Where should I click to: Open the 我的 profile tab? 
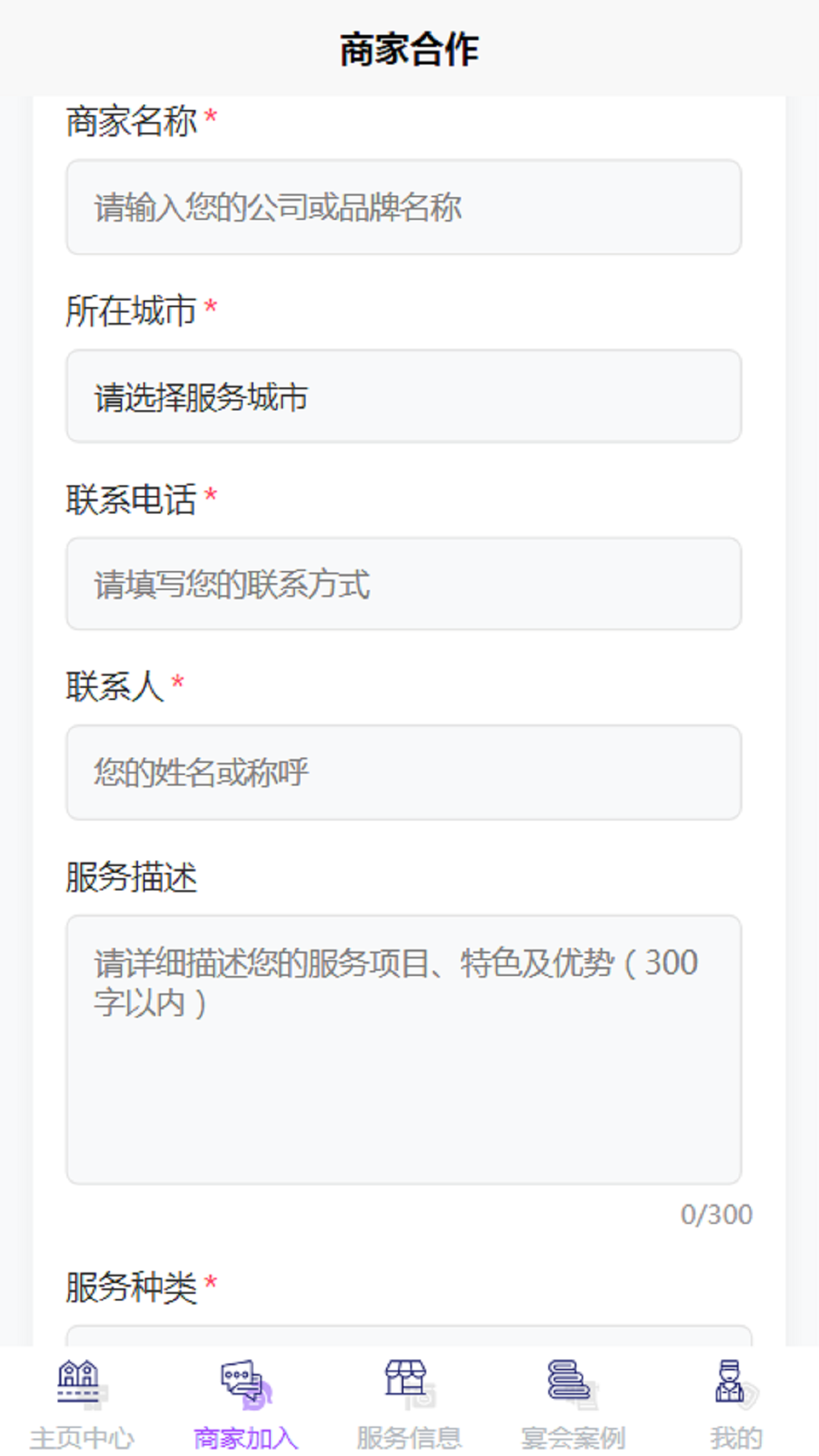735,1403
